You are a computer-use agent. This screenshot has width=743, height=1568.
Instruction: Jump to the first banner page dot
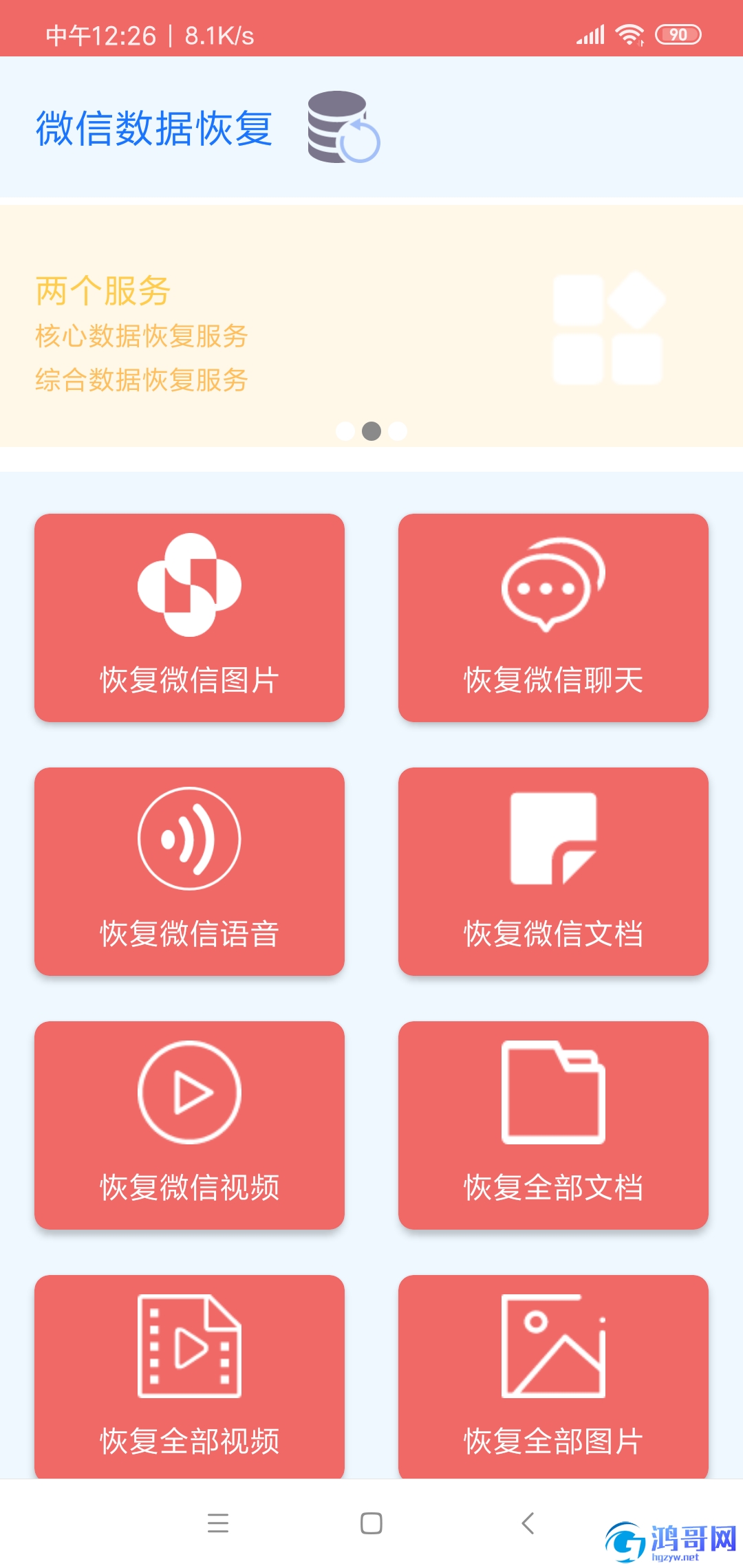(345, 431)
